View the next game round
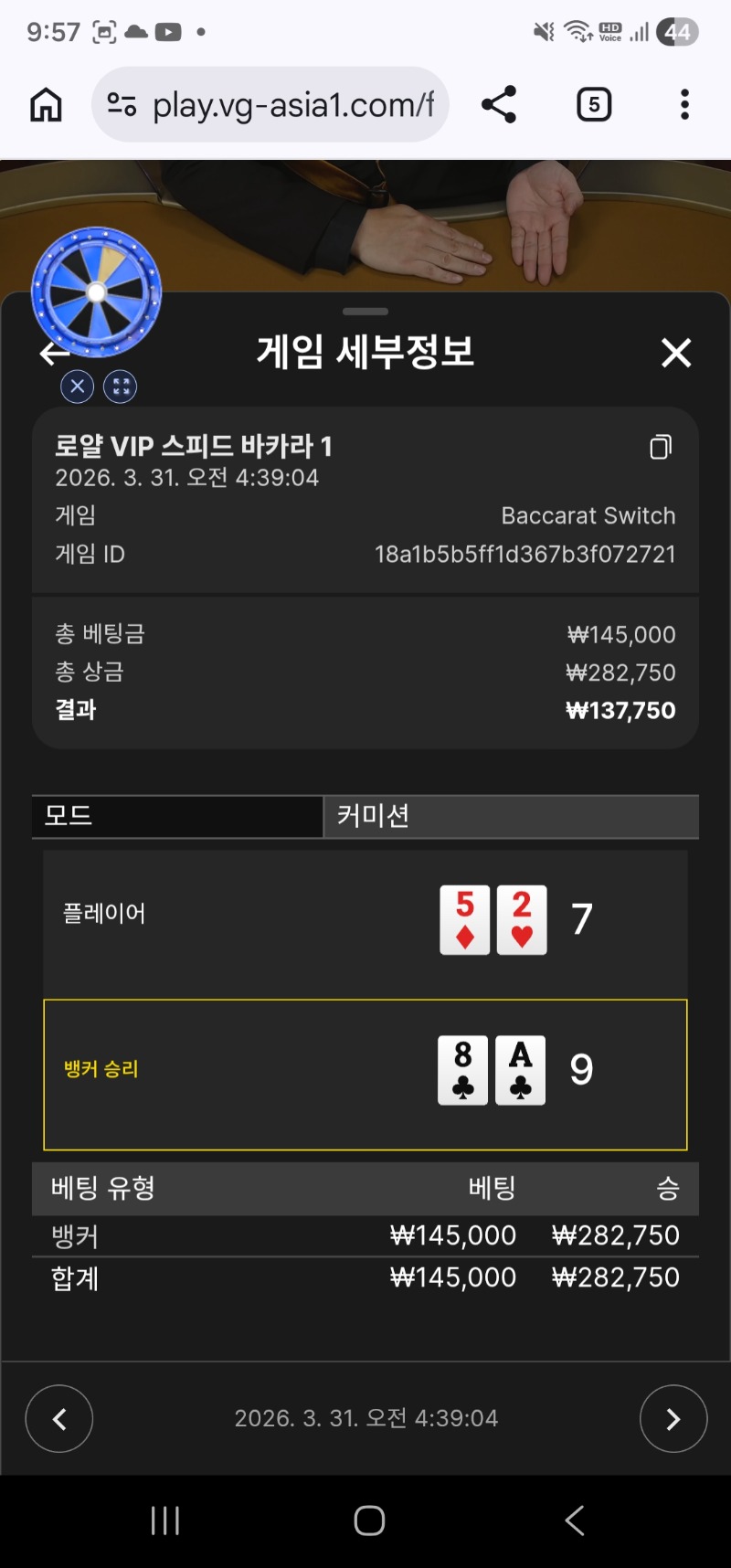This screenshot has width=731, height=1568. pos(673,1418)
